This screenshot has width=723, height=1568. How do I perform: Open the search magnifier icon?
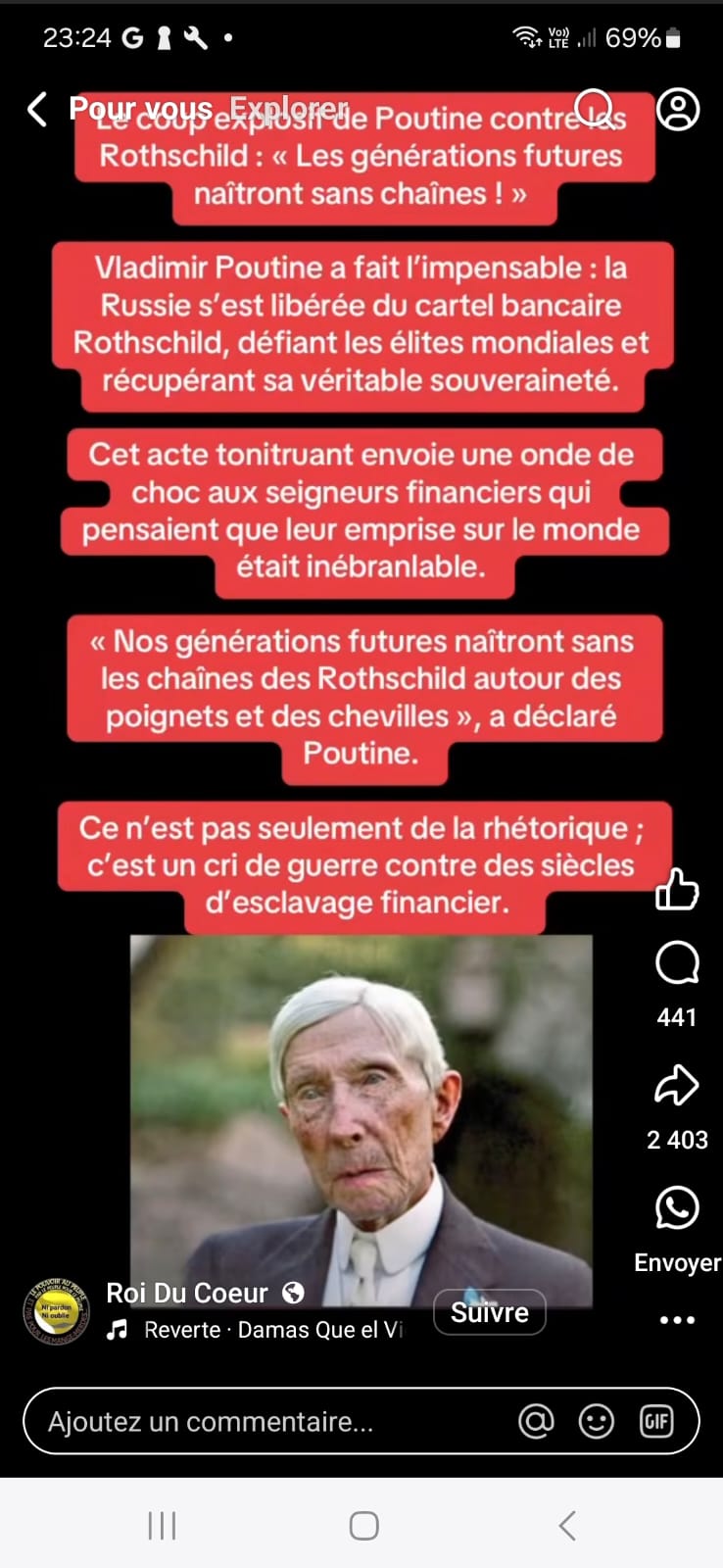click(595, 109)
